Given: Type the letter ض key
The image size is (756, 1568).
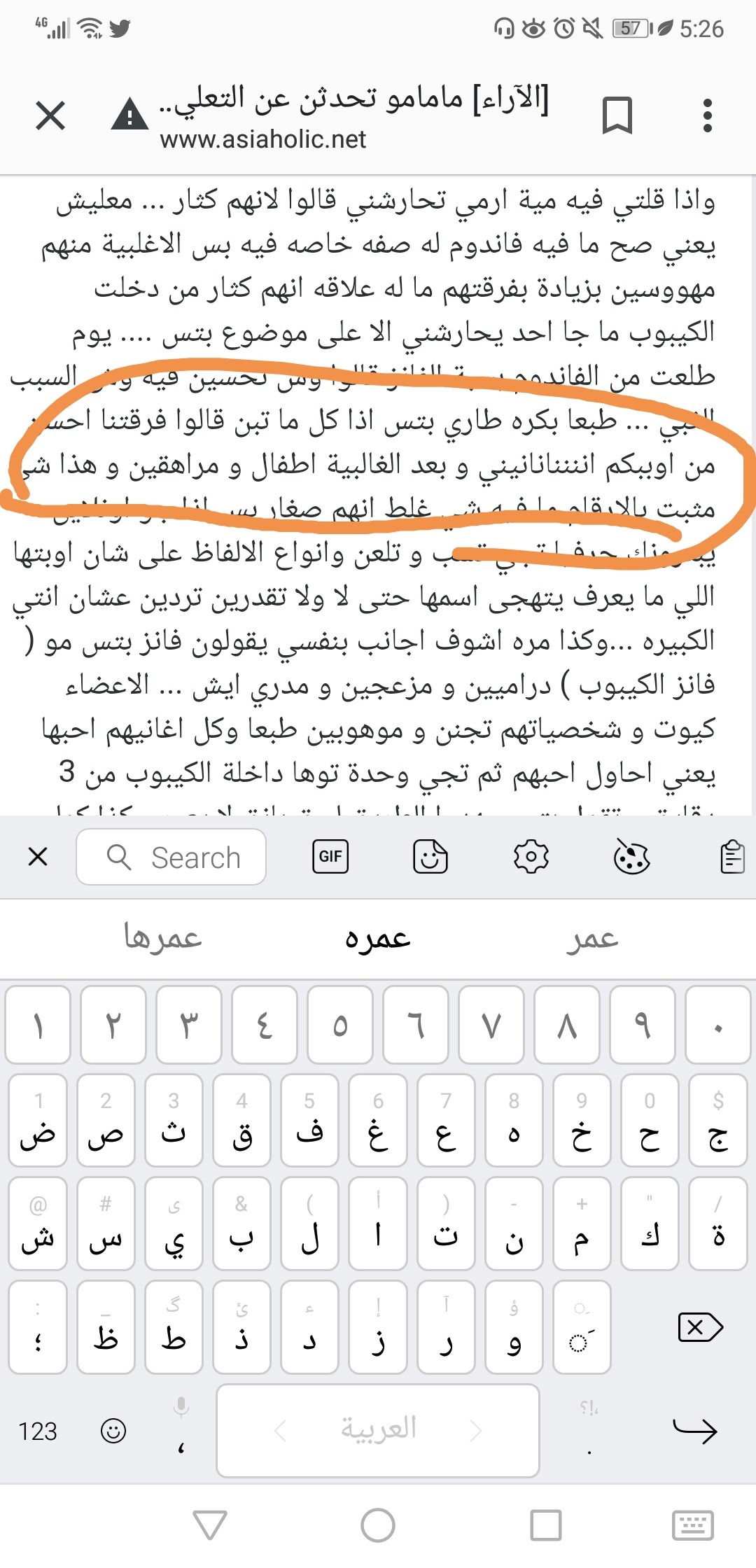Looking at the screenshot, I should click(38, 1121).
